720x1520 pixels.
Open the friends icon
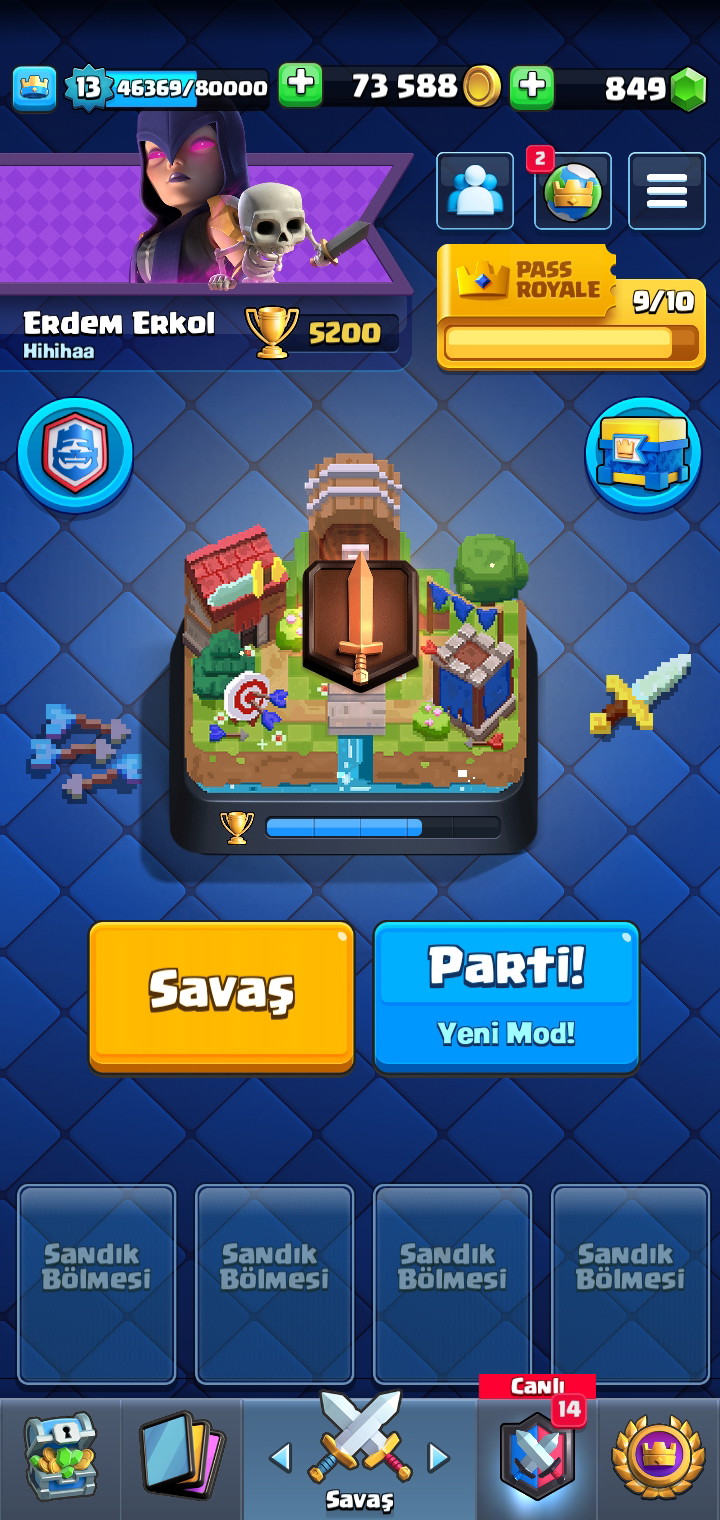pos(475,191)
